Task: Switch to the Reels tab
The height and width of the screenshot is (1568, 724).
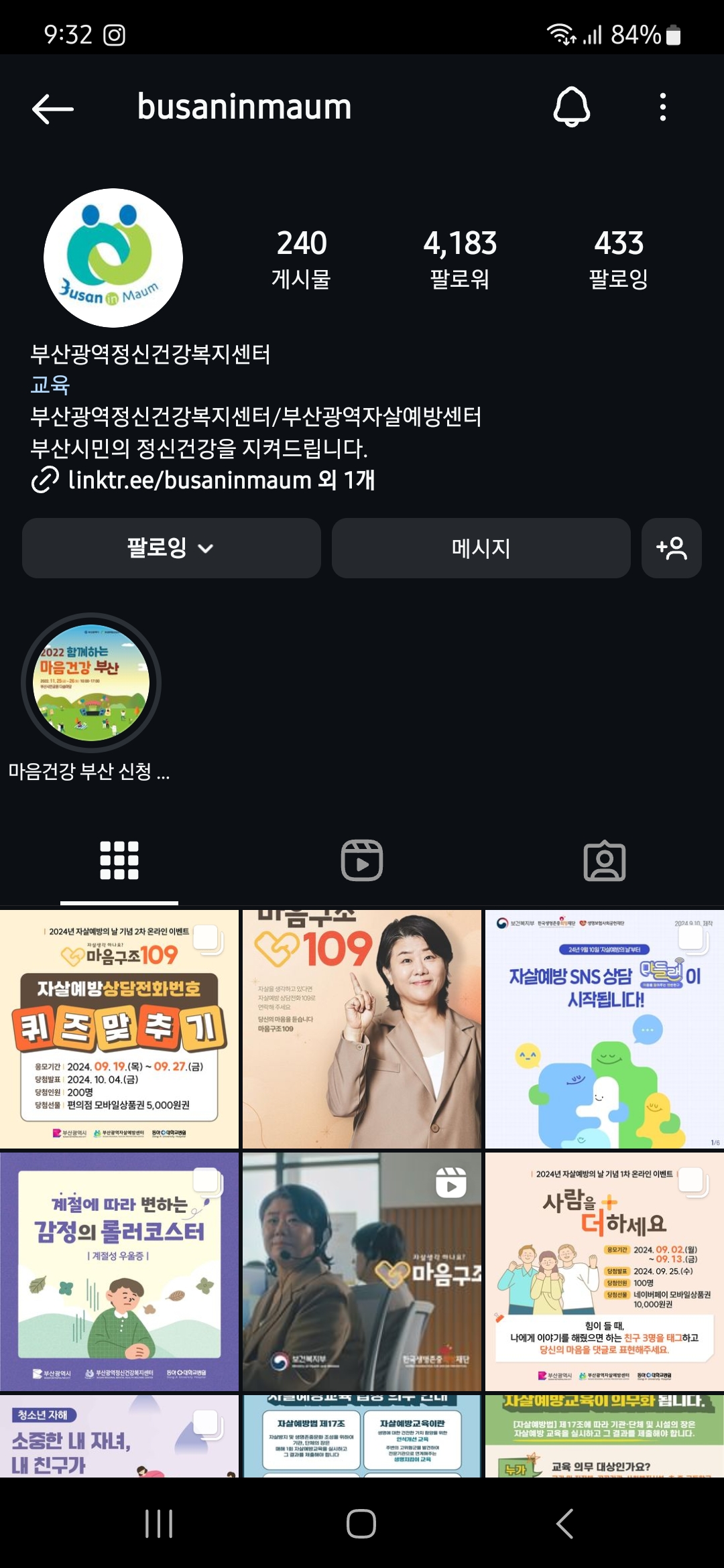Action: 362,860
